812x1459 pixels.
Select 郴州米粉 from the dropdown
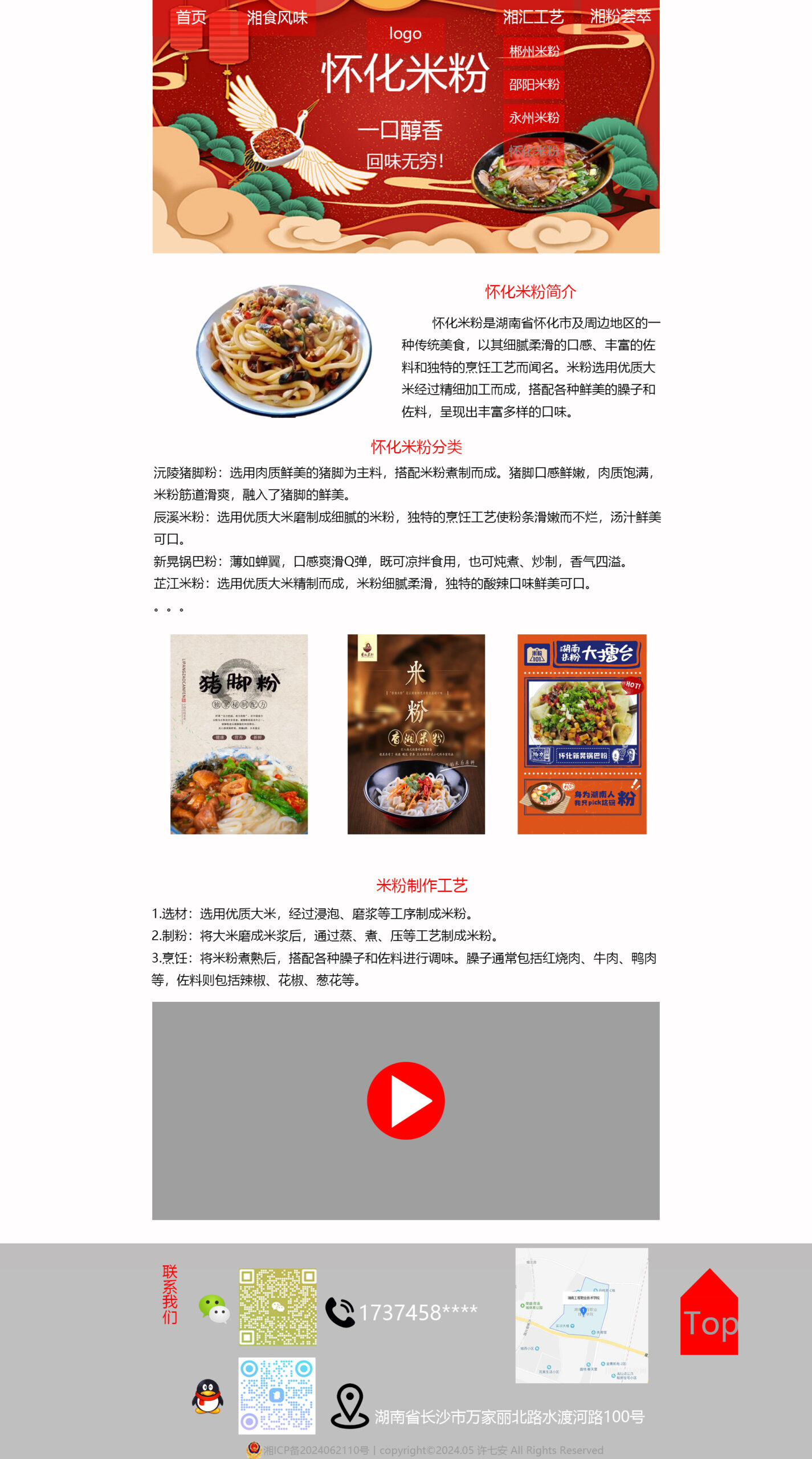[534, 51]
